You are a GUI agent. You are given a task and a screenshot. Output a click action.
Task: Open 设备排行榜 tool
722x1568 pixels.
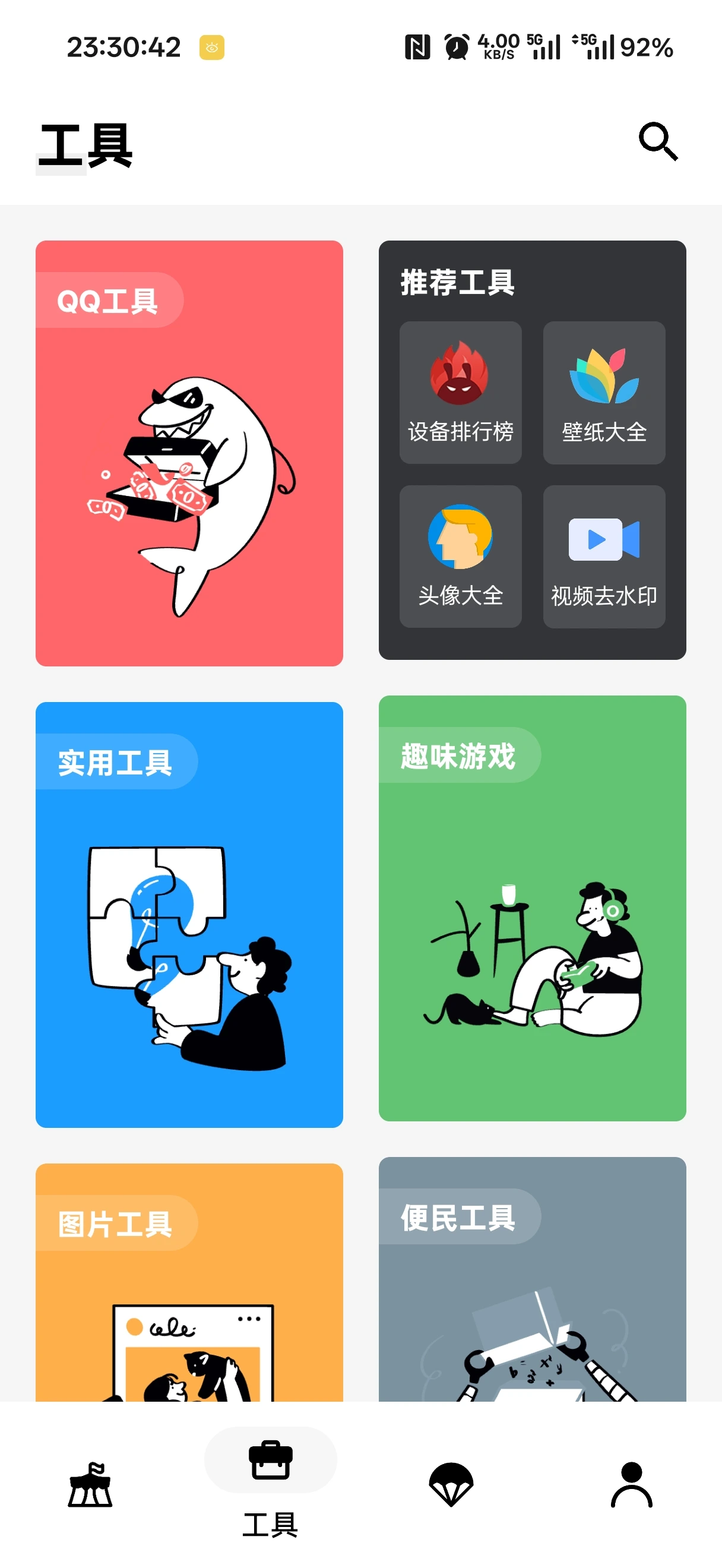[460, 393]
